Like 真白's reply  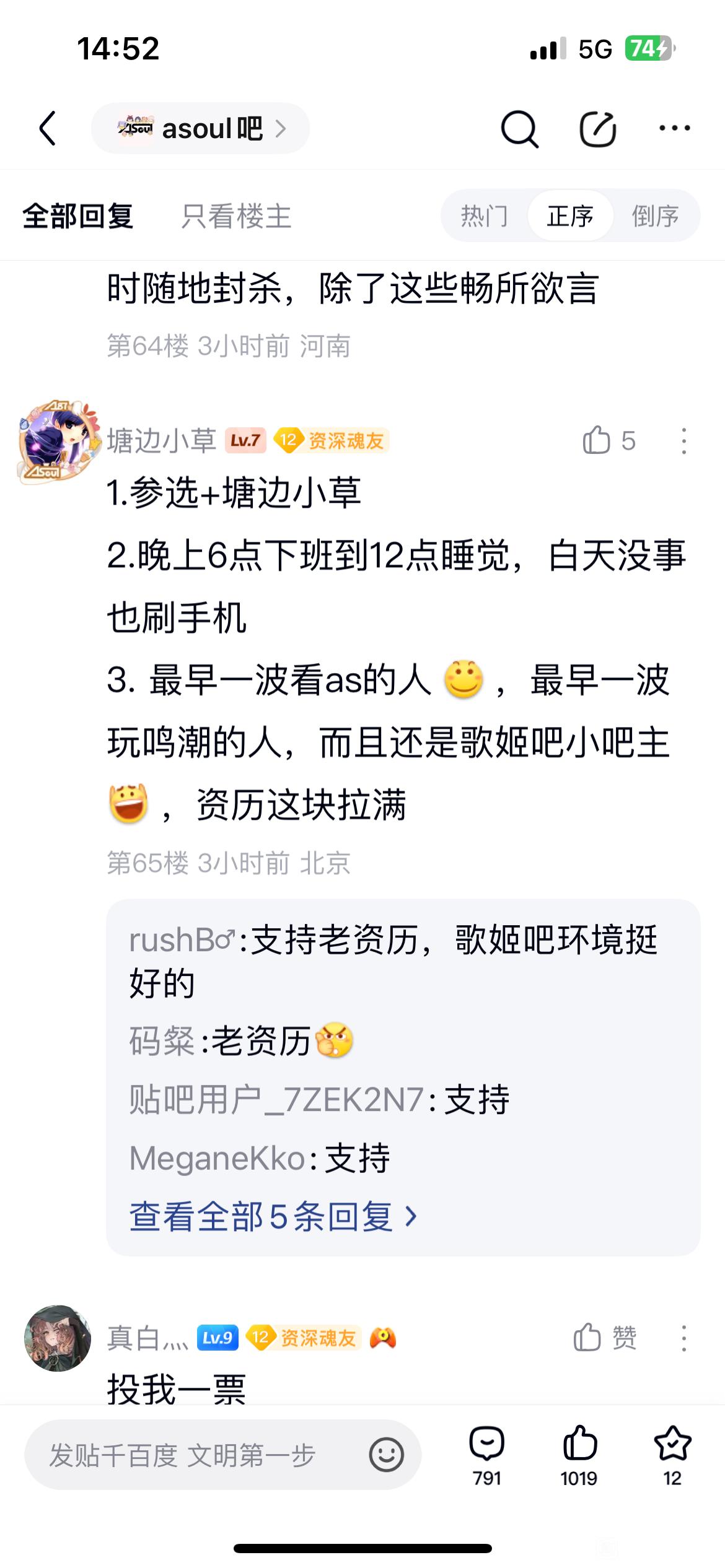tap(587, 1338)
